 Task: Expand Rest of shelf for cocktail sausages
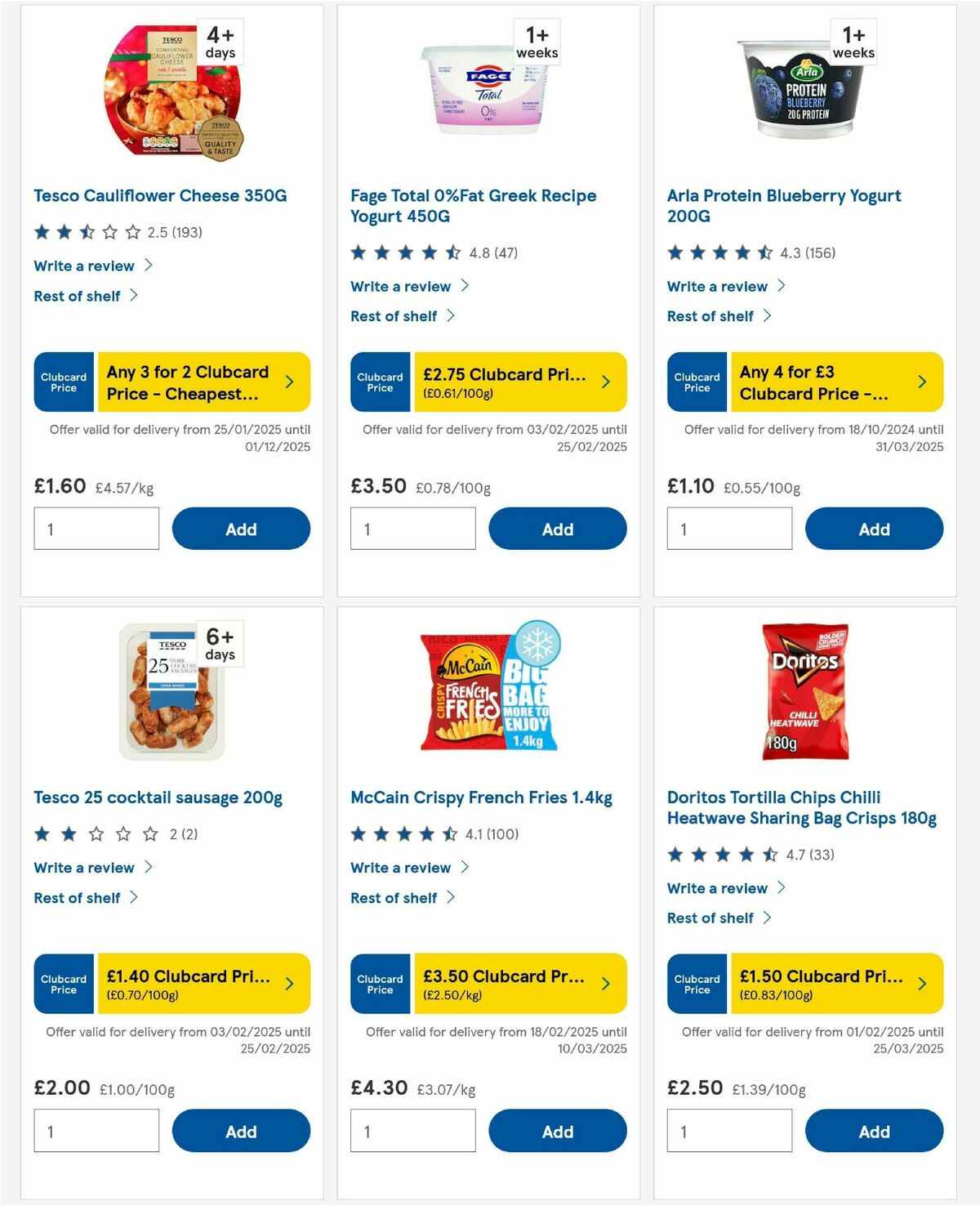coord(77,897)
